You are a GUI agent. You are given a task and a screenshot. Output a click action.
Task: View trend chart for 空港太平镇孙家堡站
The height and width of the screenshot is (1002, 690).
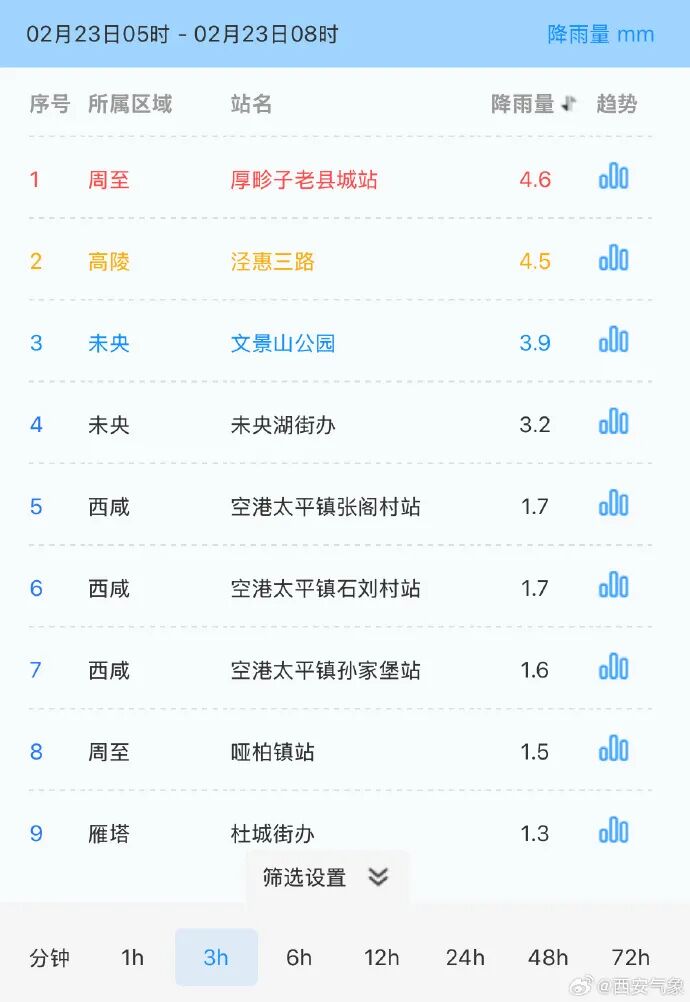[x=614, y=669]
